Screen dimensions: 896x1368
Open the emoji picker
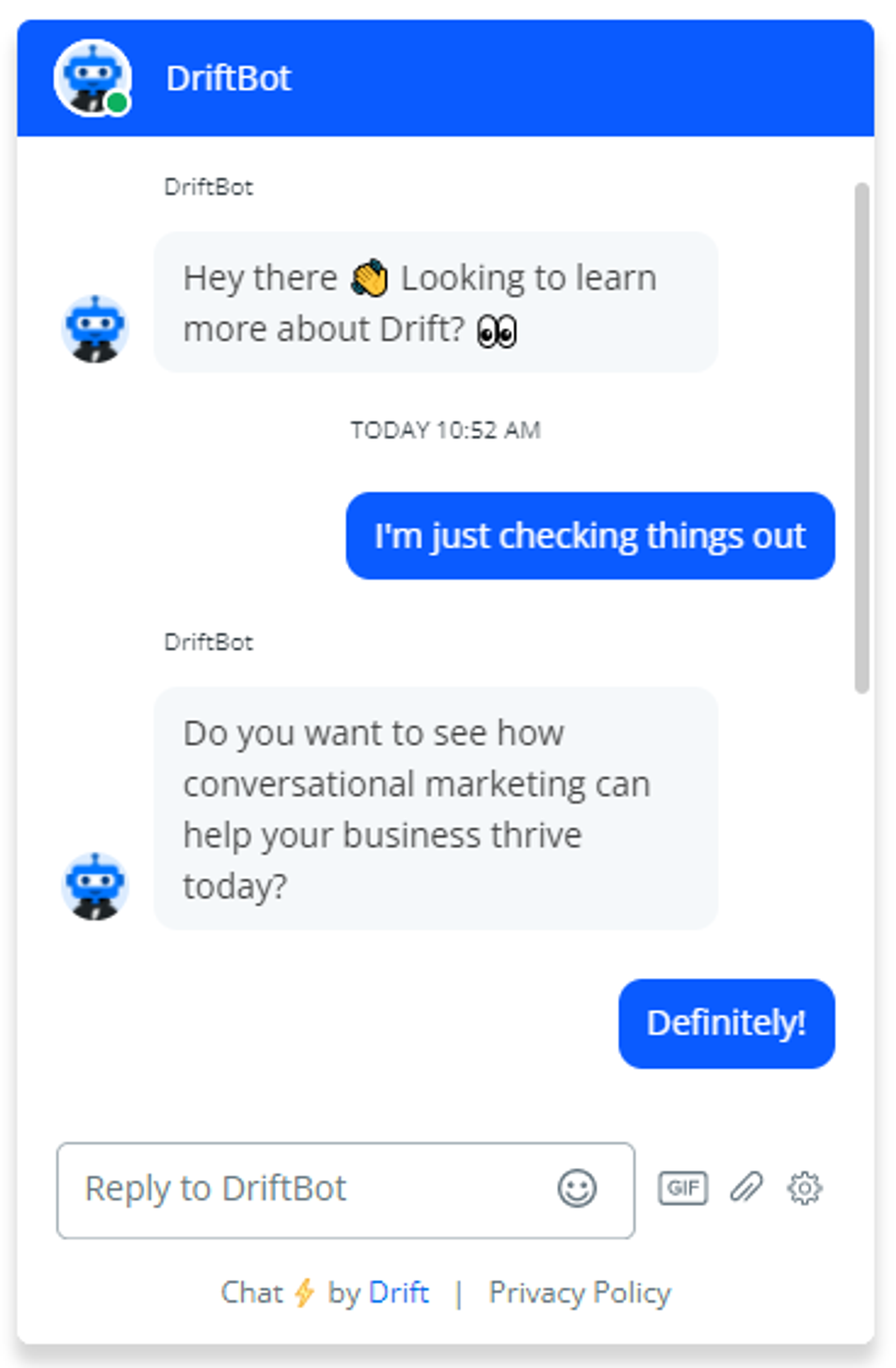(x=577, y=1188)
